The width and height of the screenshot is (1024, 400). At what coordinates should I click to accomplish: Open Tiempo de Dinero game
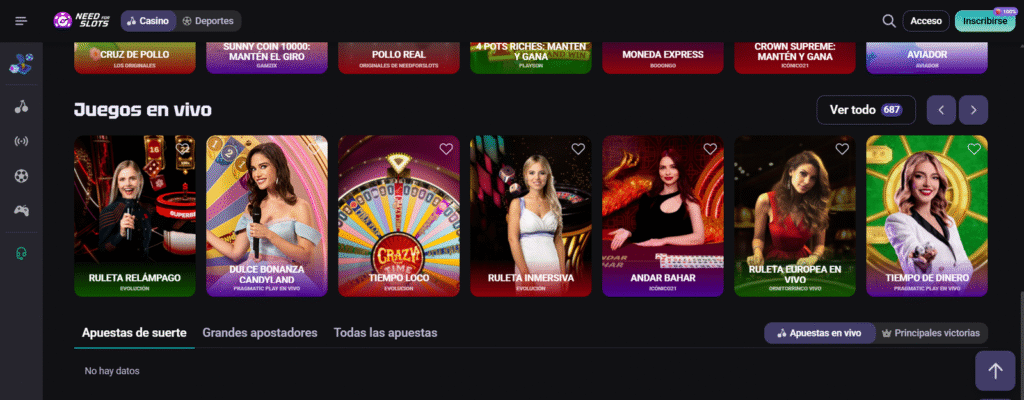pos(926,216)
